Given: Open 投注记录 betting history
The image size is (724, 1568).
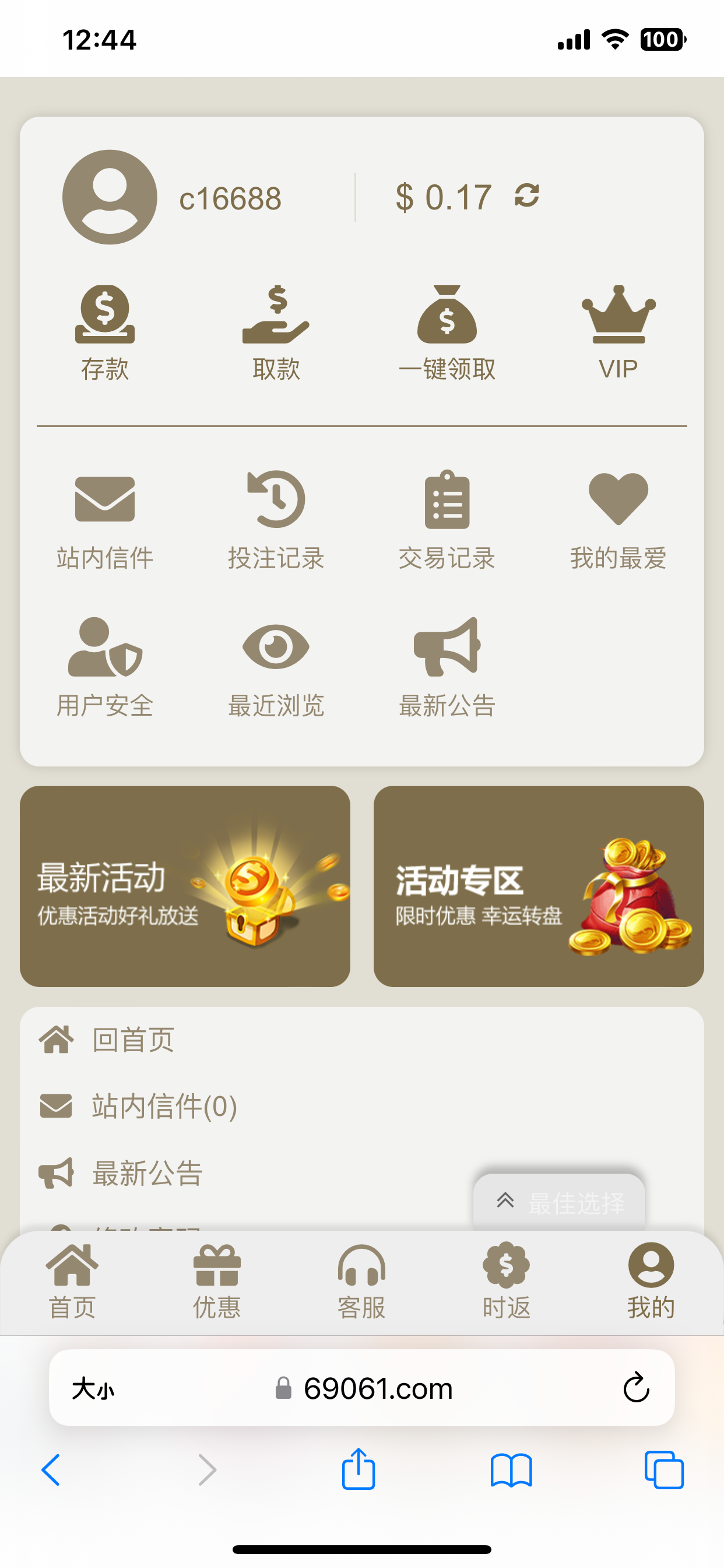Looking at the screenshot, I should click(x=276, y=519).
